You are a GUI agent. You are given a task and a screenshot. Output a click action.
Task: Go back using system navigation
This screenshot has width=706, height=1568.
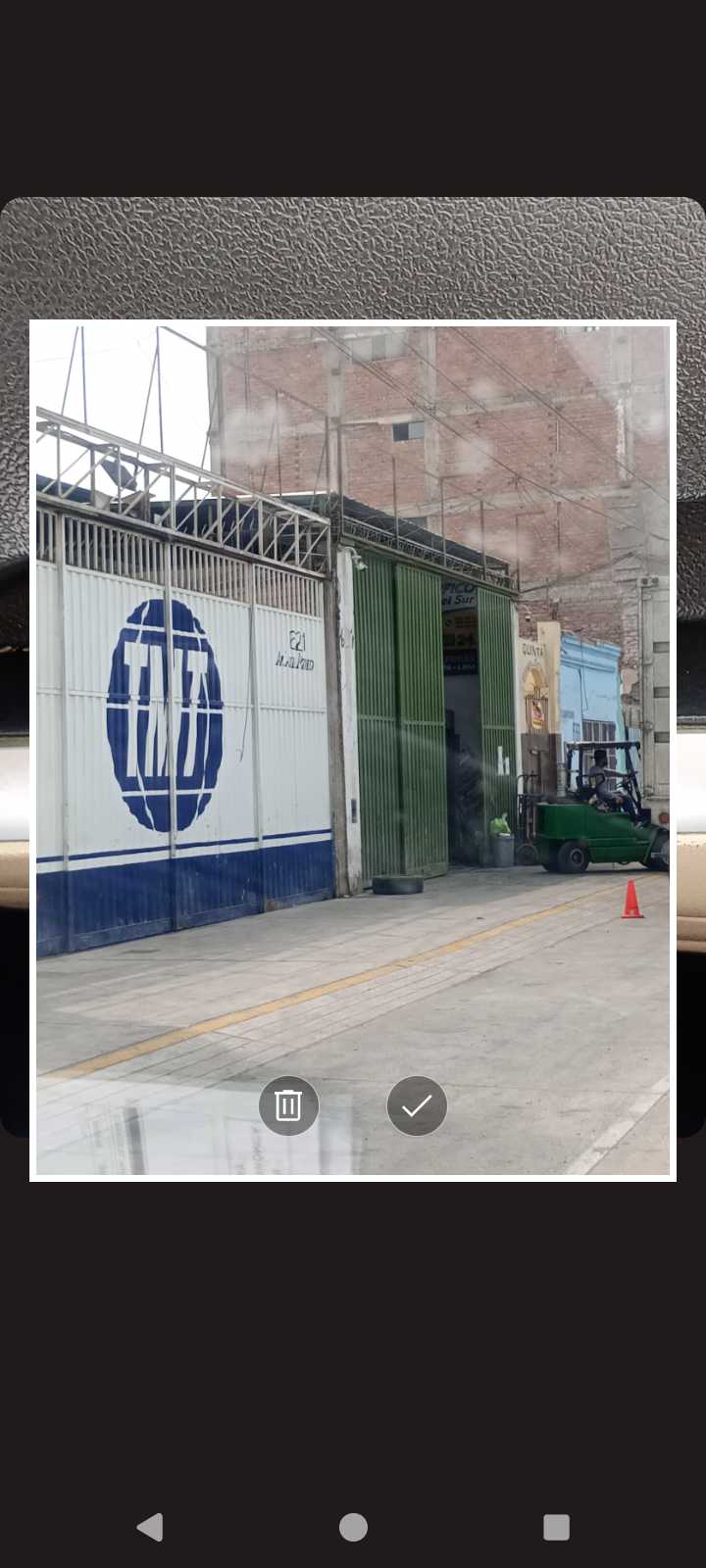150,1527
